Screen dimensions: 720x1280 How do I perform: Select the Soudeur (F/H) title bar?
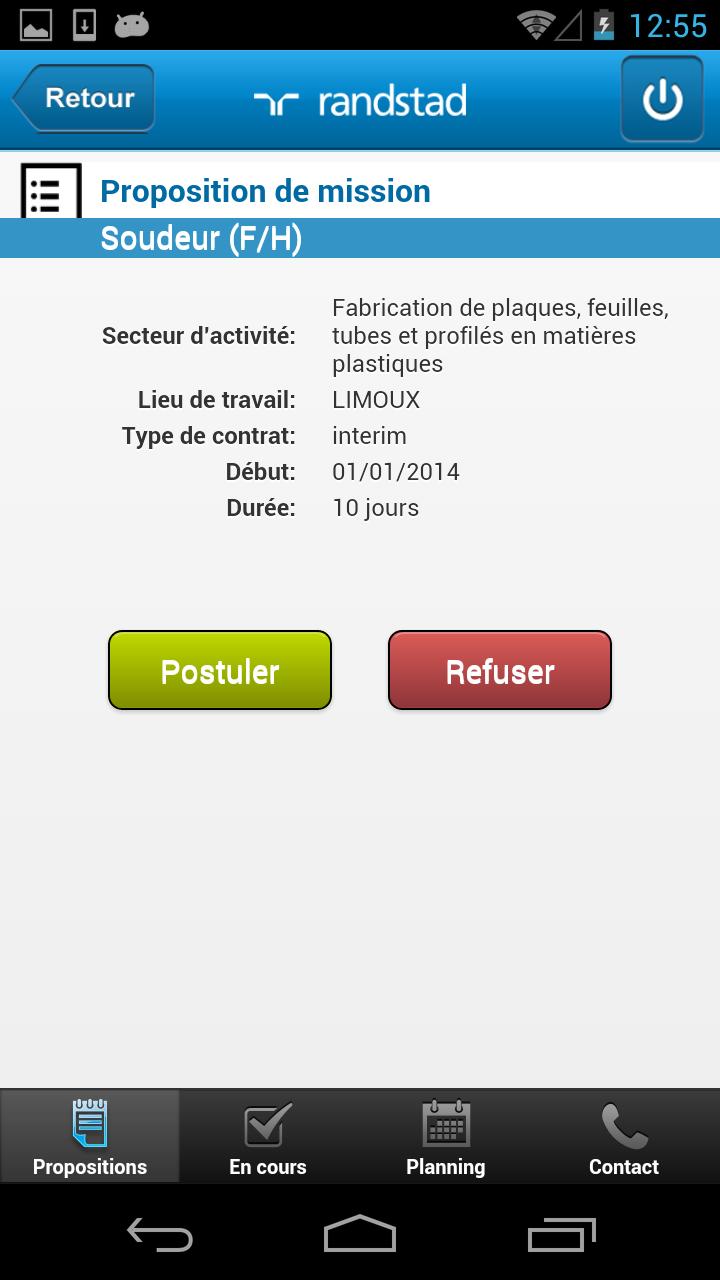point(360,237)
